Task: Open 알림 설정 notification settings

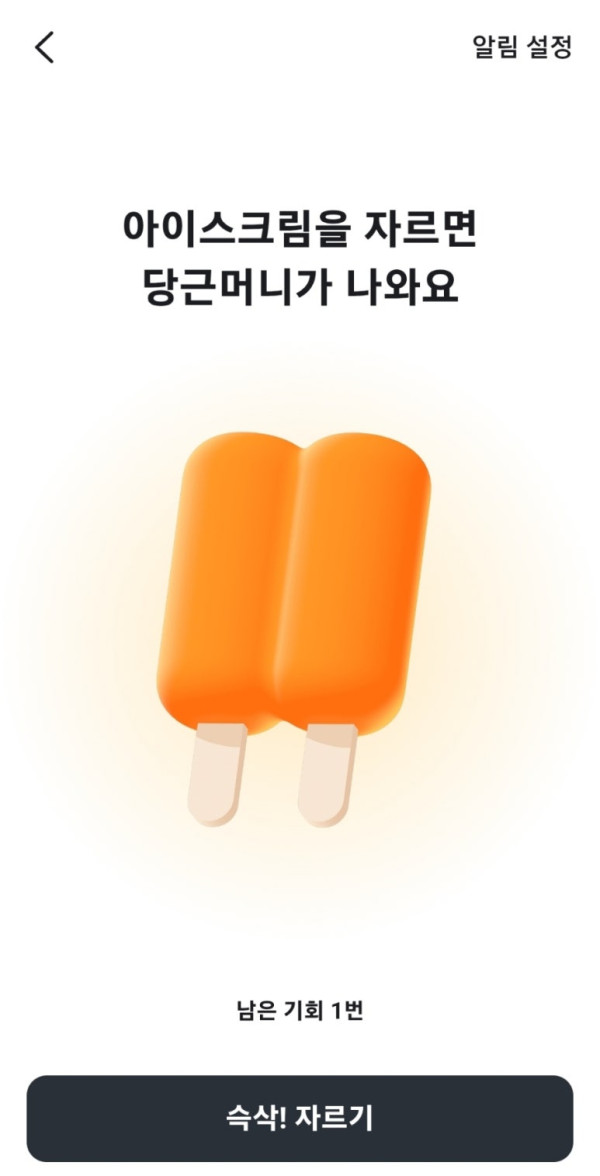Action: pos(522,47)
